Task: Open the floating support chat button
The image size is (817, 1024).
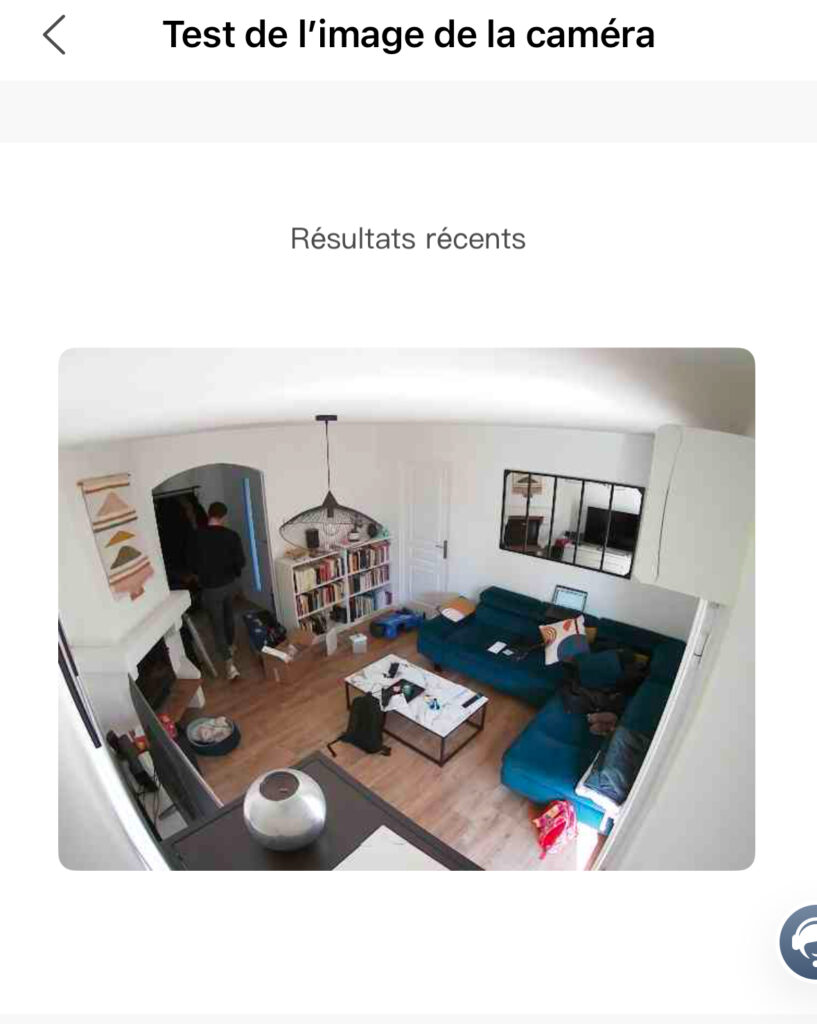Action: [x=800, y=941]
